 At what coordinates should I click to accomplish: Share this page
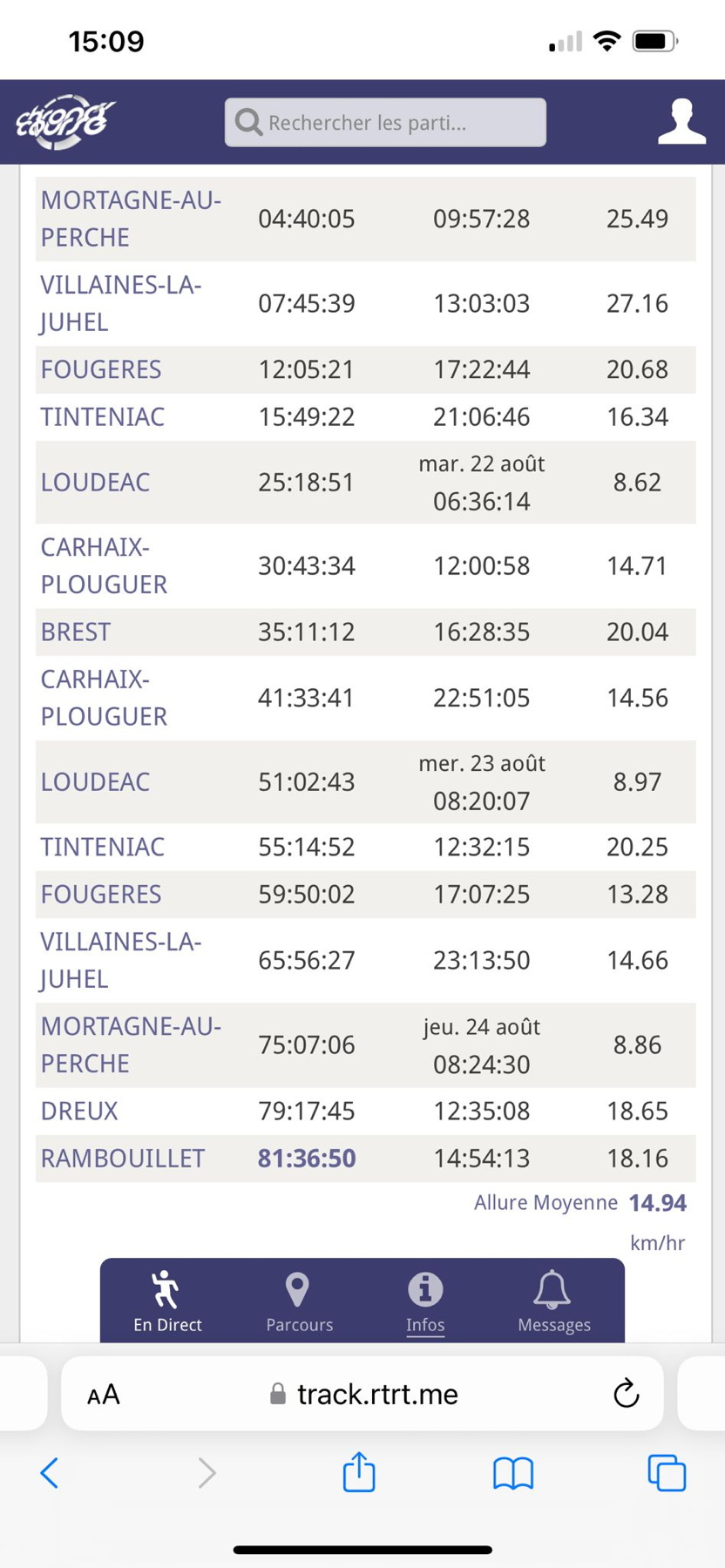359,1472
